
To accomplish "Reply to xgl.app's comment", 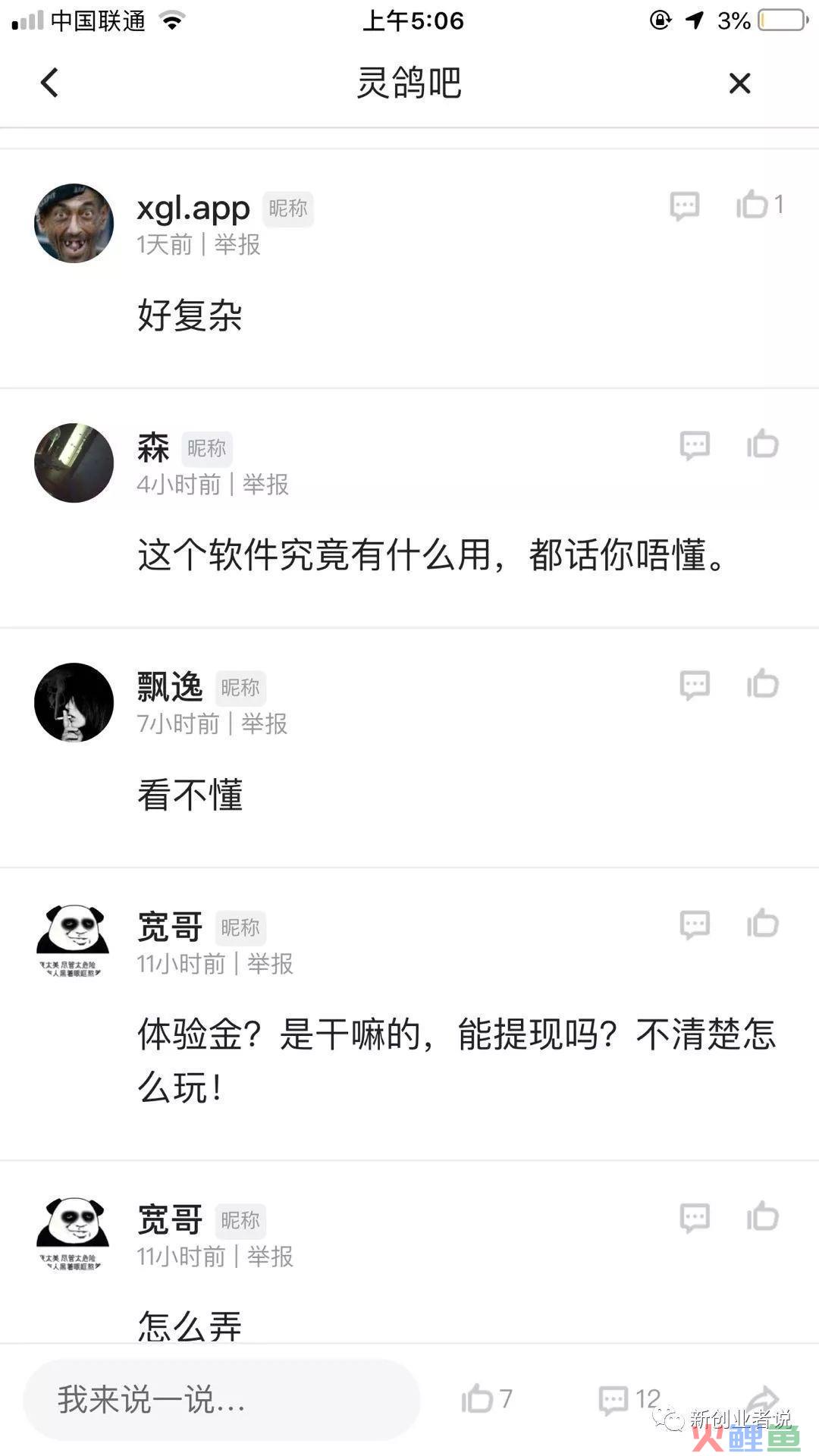I will pos(684,206).
